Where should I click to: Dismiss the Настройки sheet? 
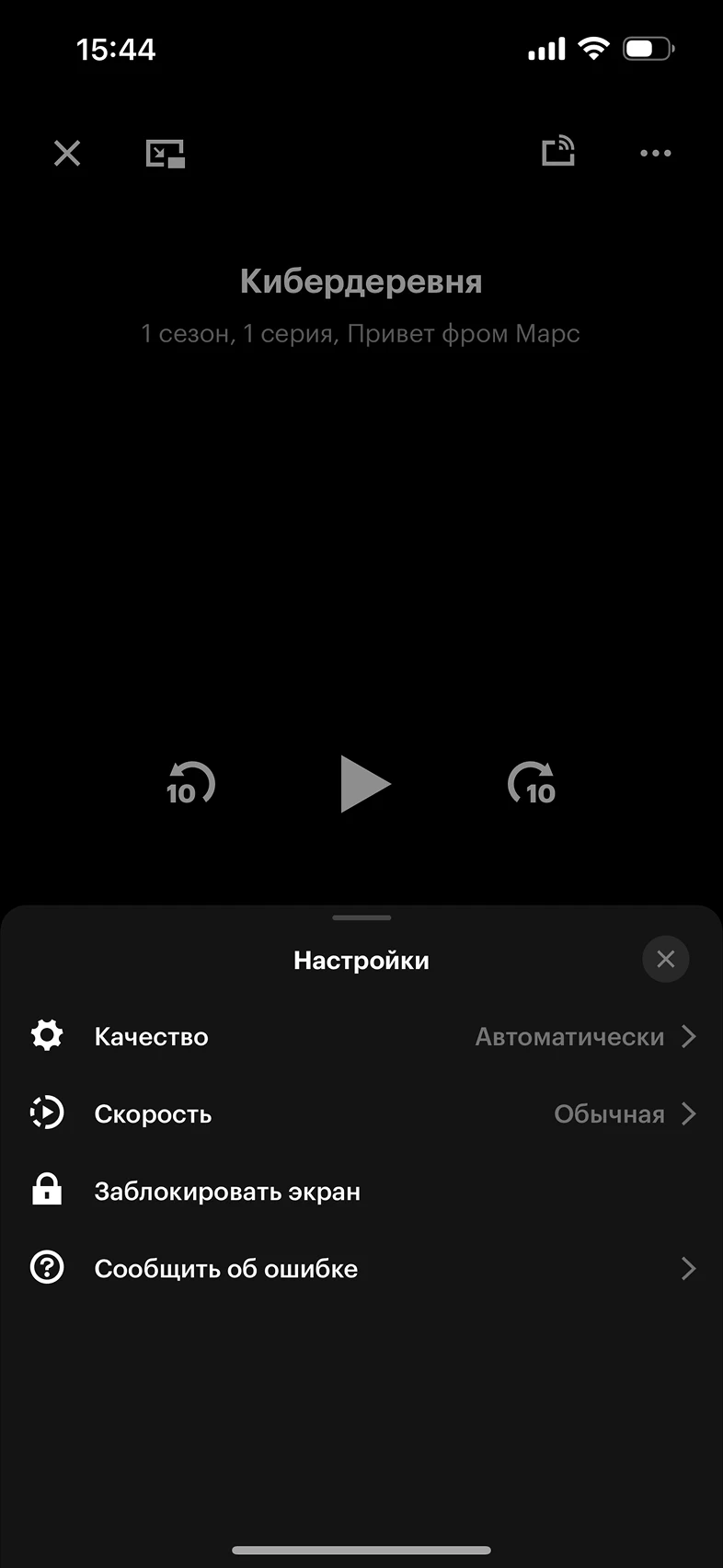(x=665, y=959)
